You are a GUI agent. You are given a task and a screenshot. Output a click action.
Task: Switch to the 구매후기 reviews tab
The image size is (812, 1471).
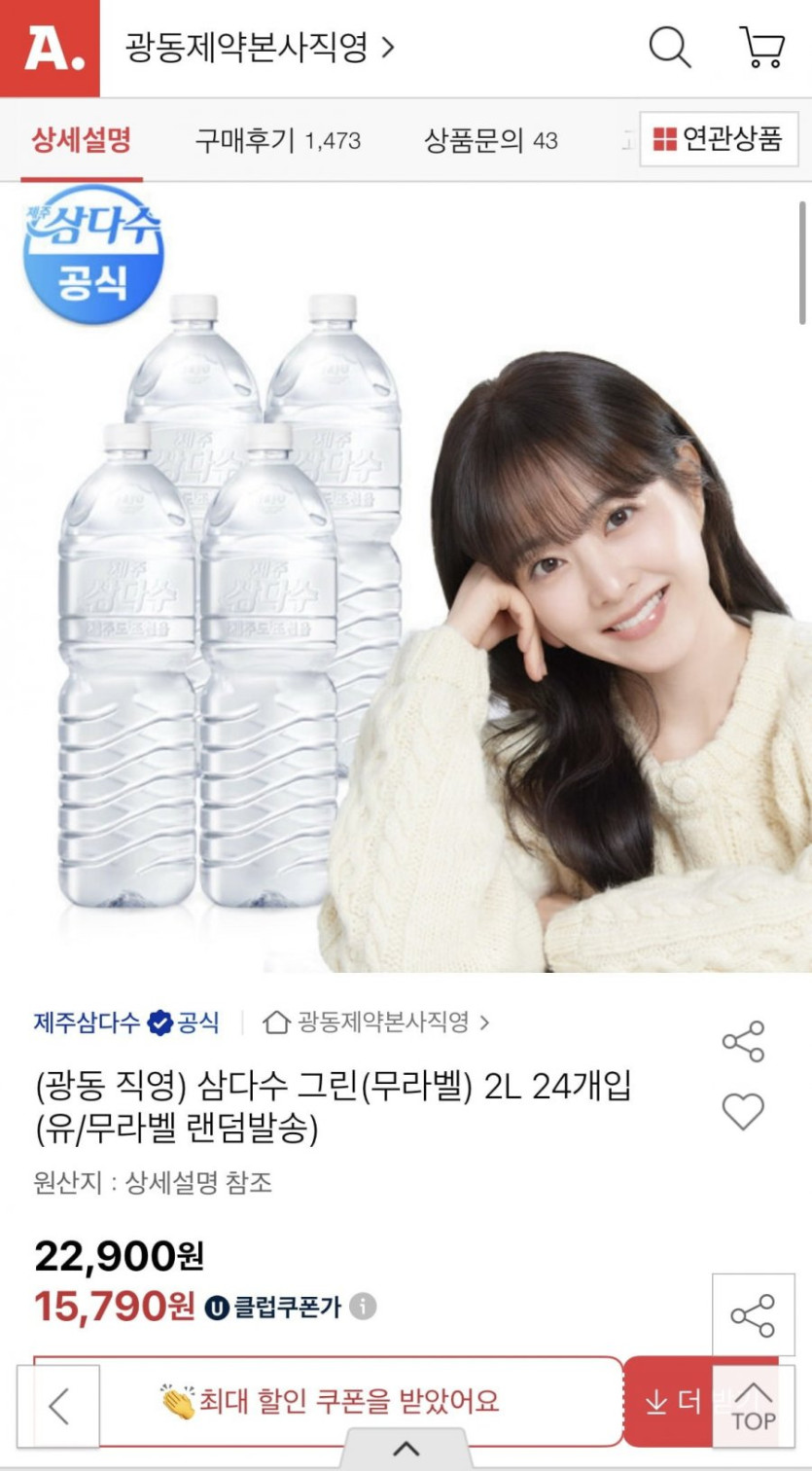click(278, 140)
